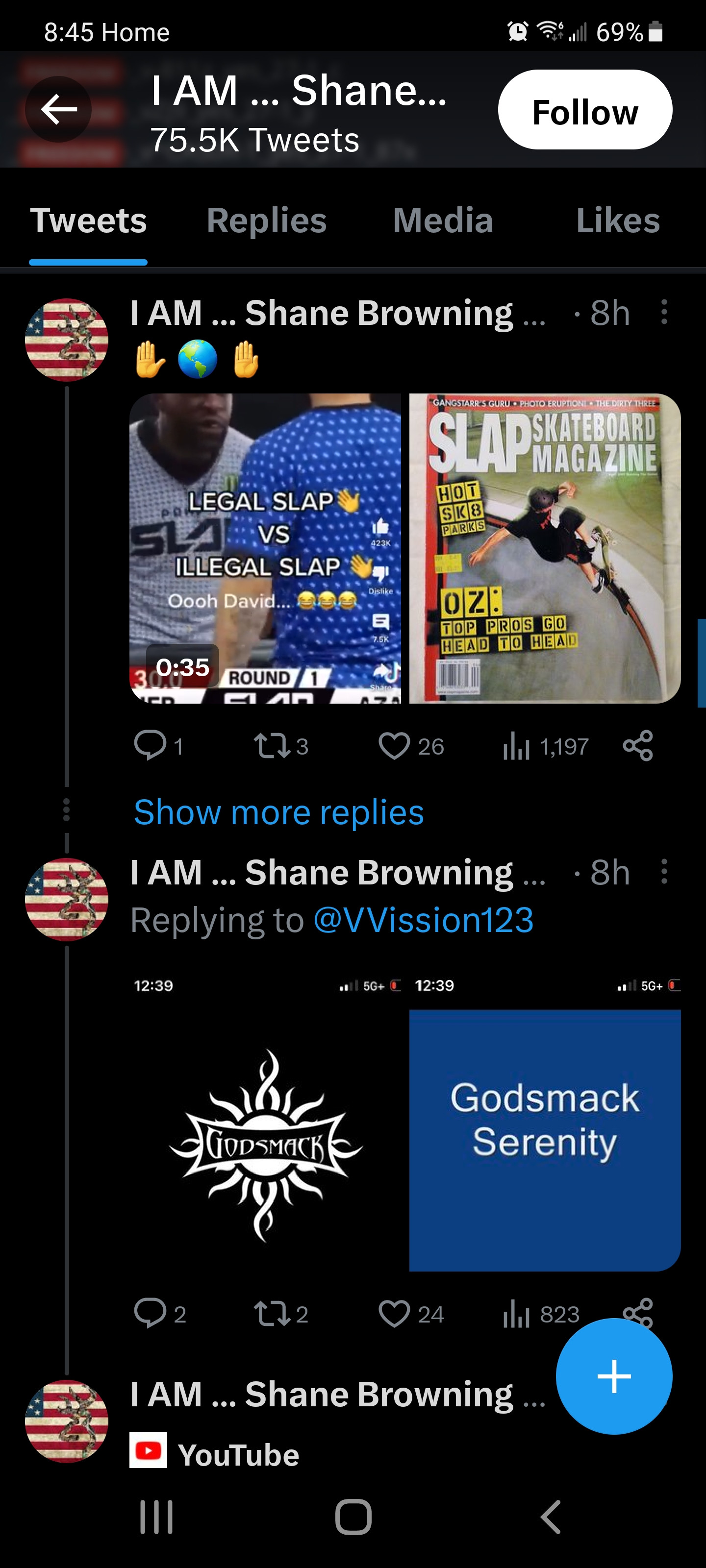
Task: Switch to the Likes tab
Action: tap(617, 220)
